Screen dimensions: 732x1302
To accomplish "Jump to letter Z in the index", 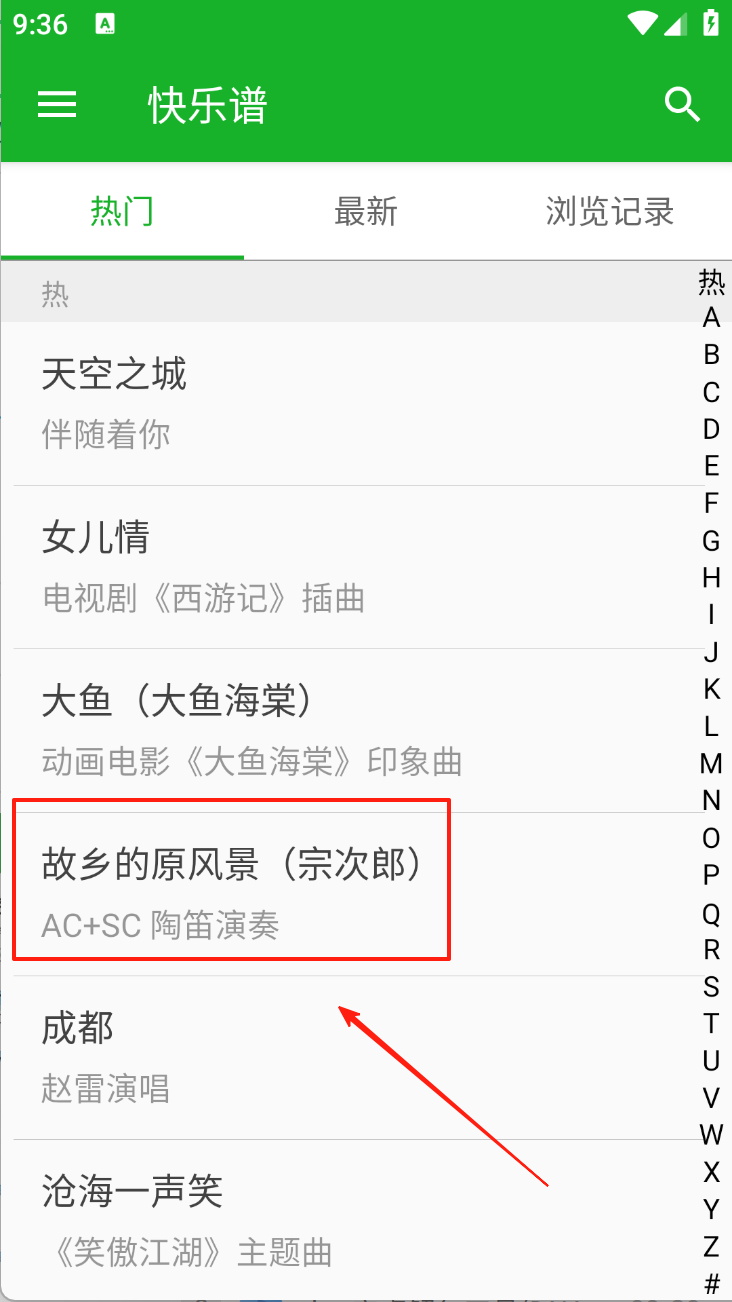I will 711,1247.
